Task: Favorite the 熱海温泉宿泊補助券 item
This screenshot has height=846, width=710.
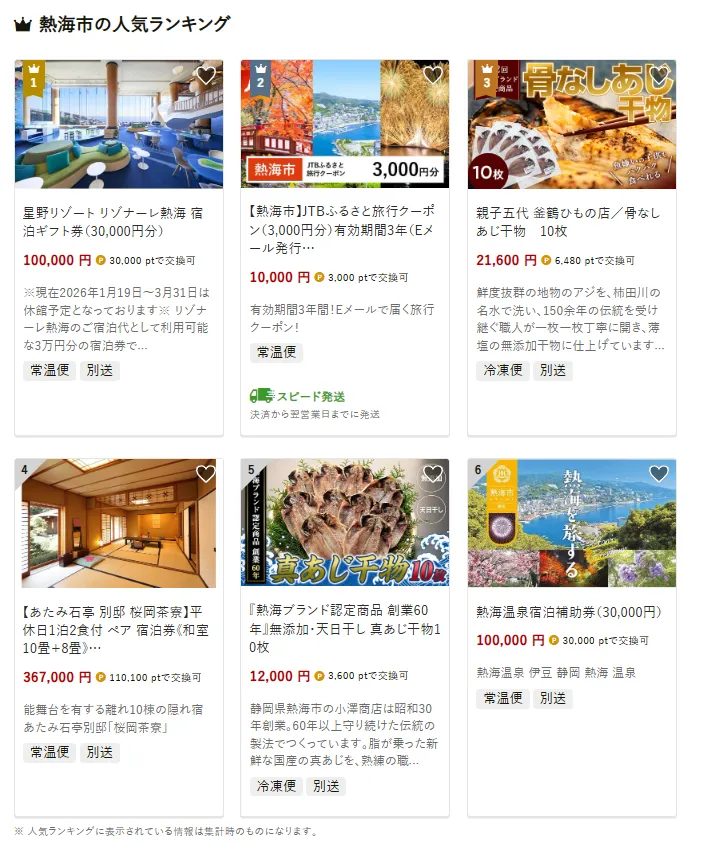Action: (x=659, y=474)
